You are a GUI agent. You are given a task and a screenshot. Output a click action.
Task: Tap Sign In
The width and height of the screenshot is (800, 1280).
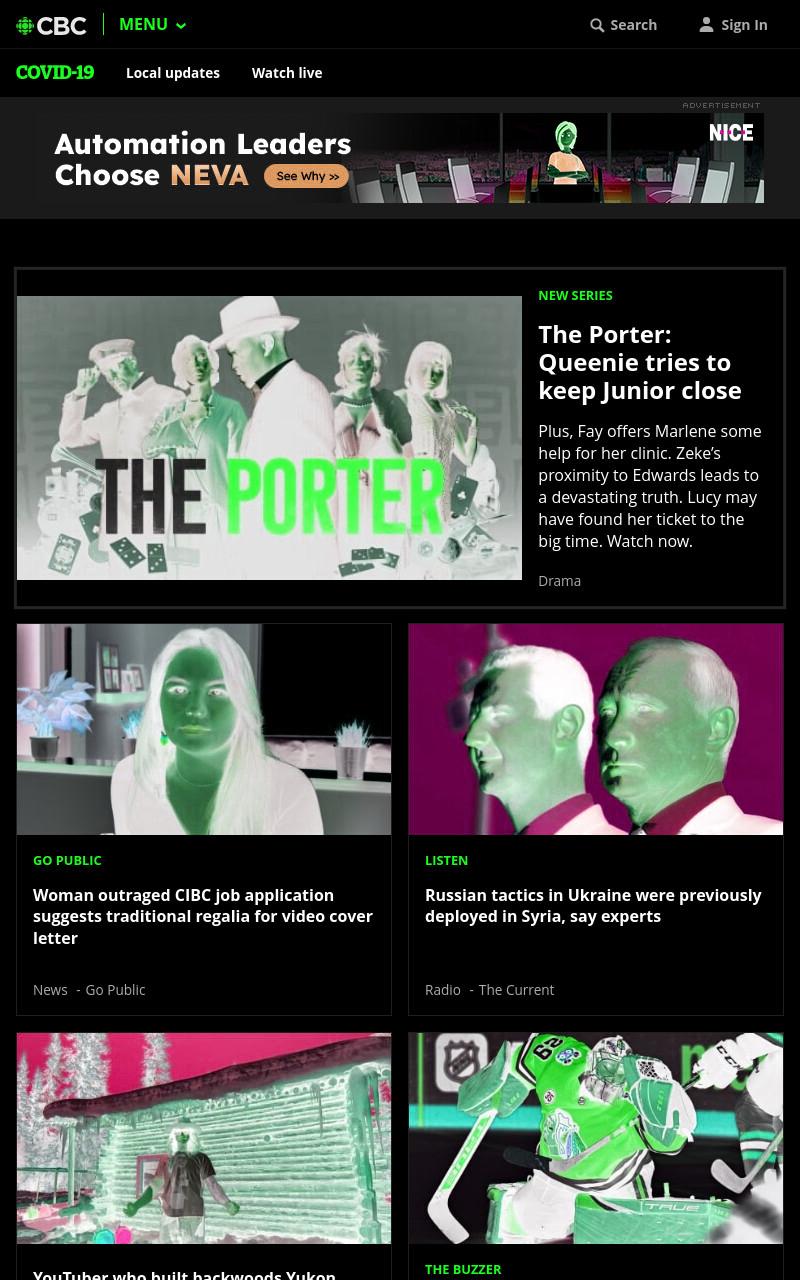(733, 25)
